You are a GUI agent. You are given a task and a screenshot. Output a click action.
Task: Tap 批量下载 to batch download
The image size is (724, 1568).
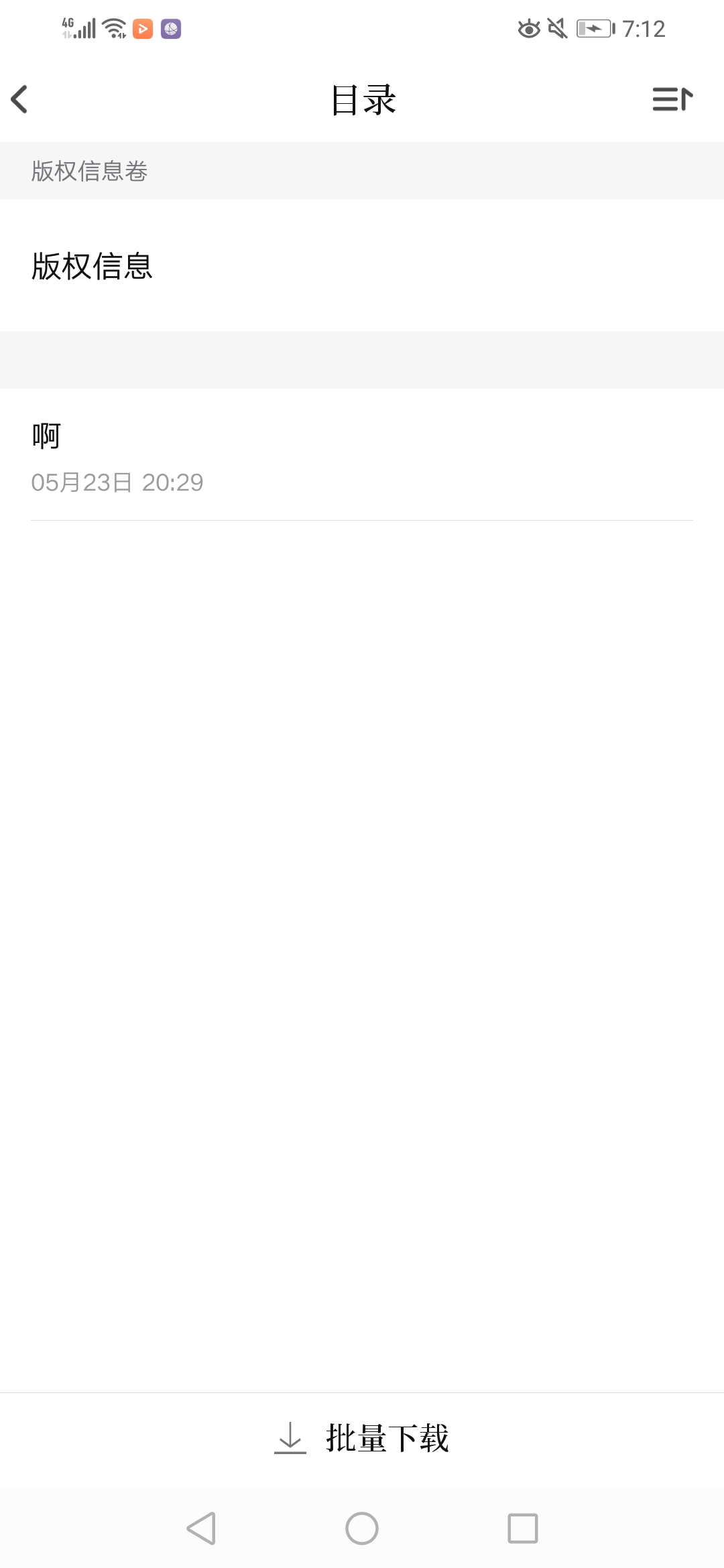coord(362,1438)
